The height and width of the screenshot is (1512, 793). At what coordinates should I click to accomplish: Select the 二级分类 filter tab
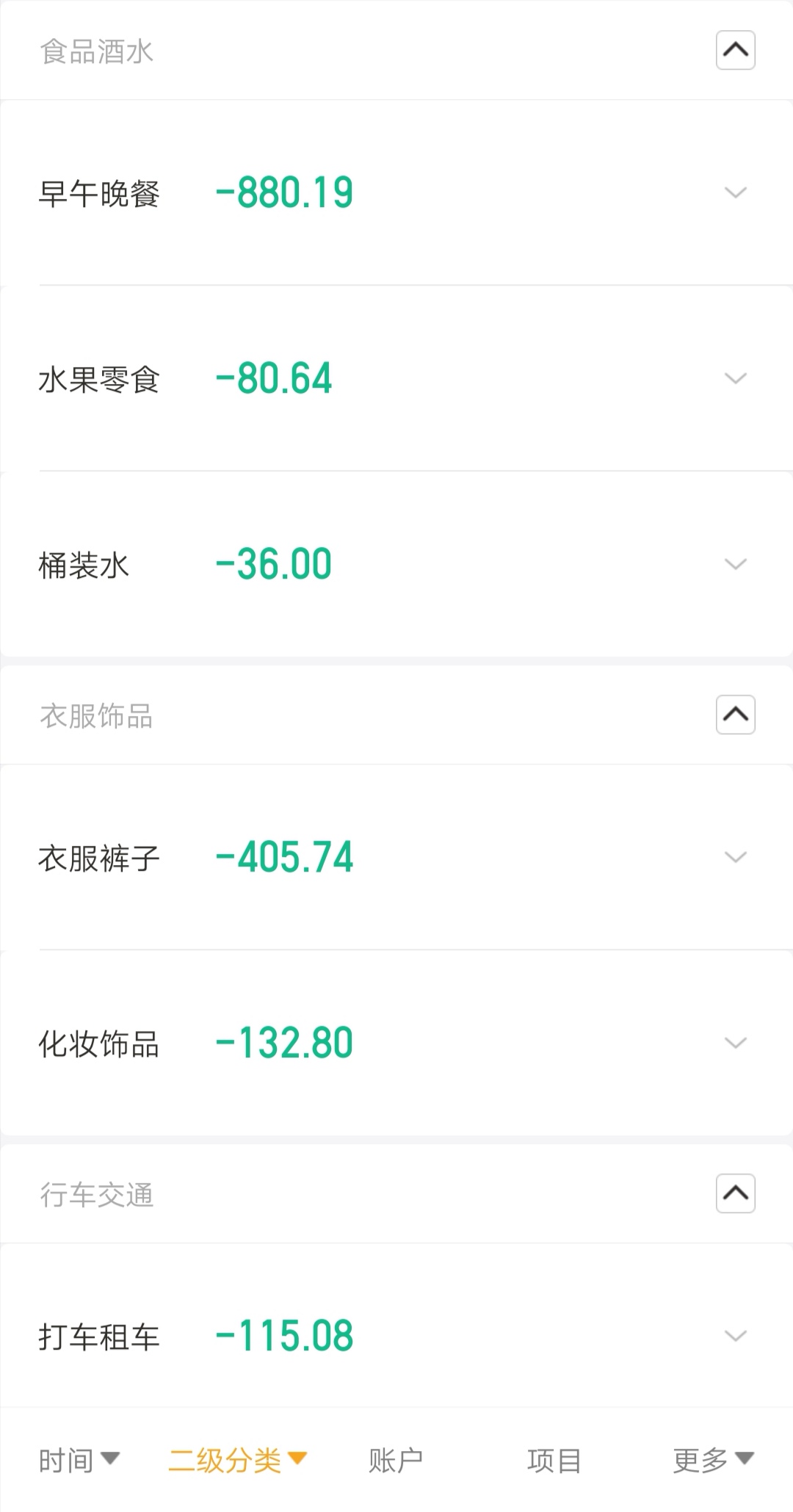point(236,1460)
